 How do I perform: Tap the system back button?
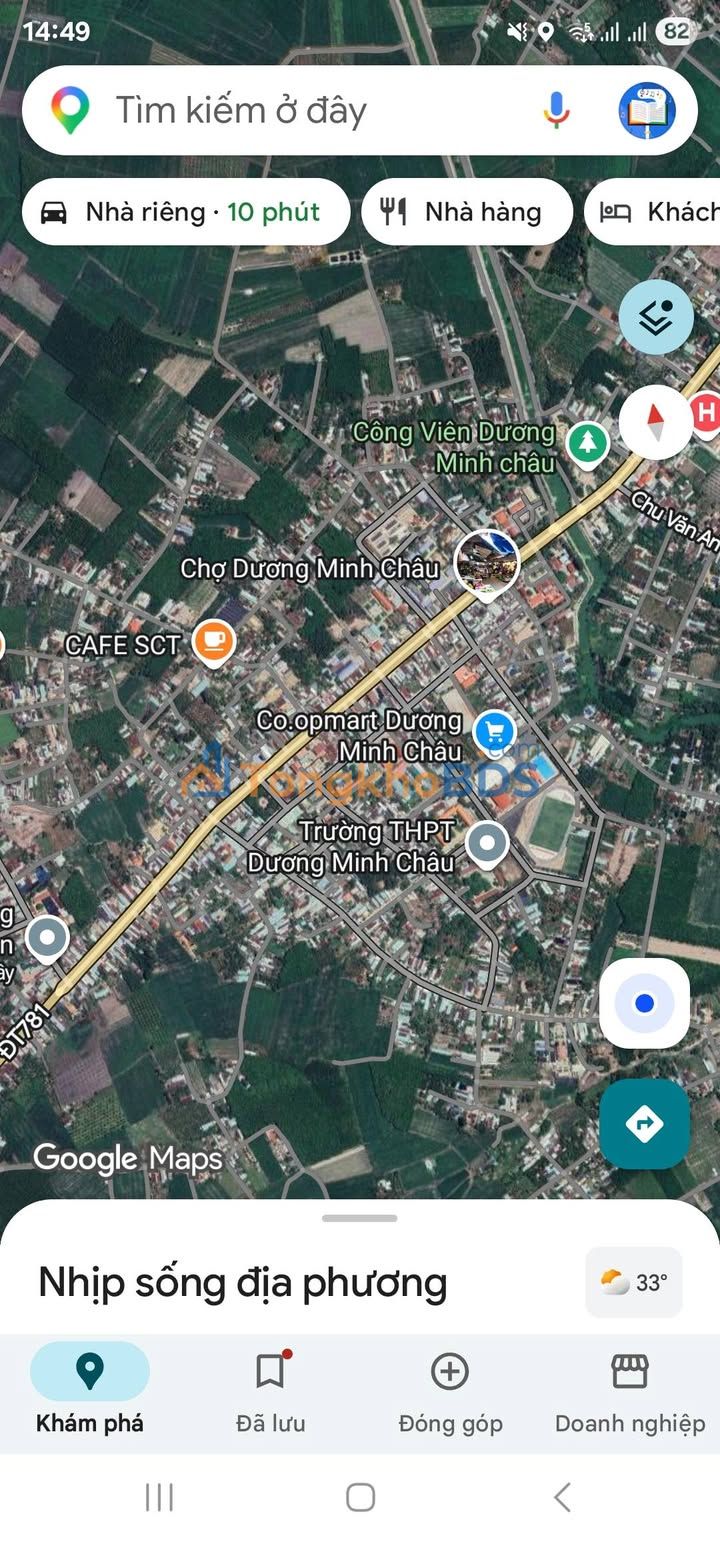point(562,1497)
